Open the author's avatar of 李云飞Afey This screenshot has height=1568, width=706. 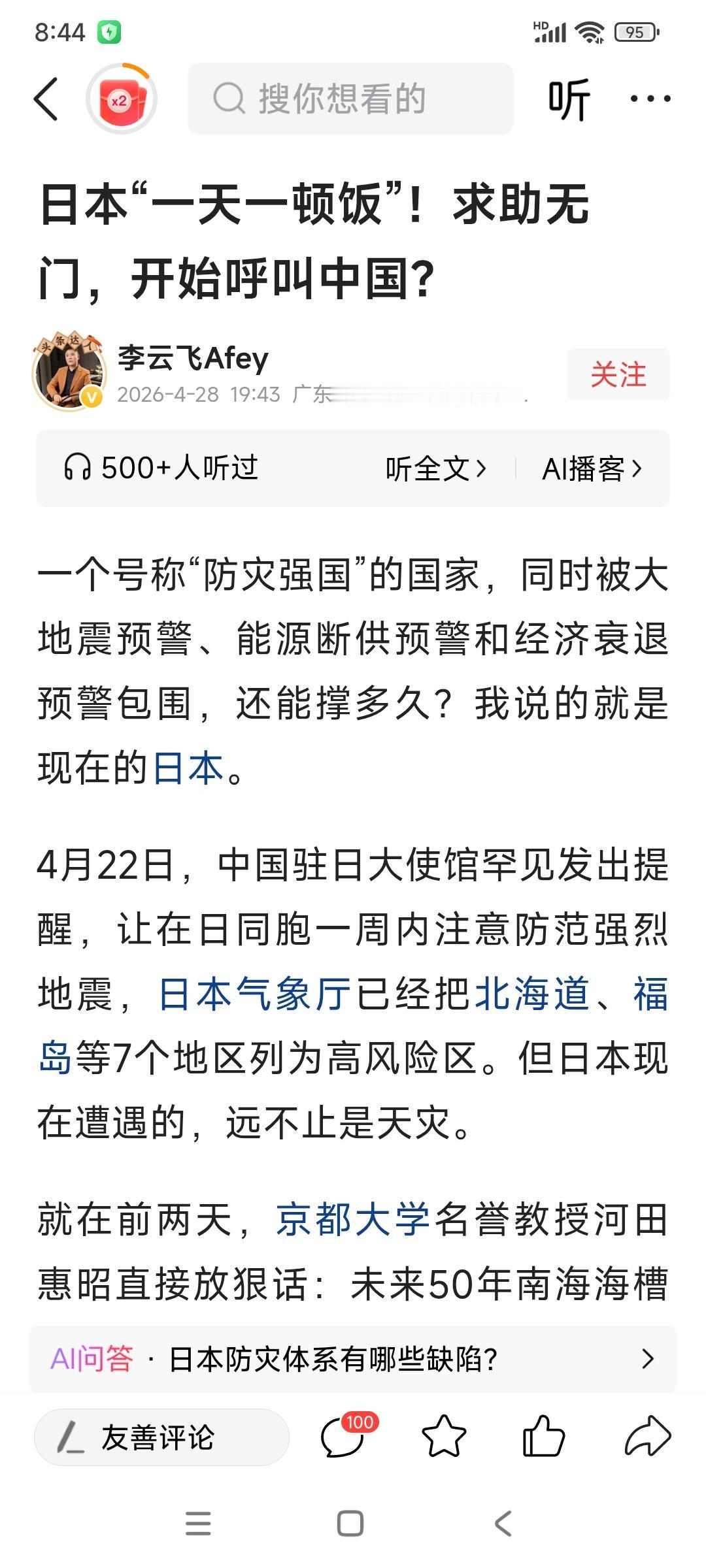coord(69,372)
